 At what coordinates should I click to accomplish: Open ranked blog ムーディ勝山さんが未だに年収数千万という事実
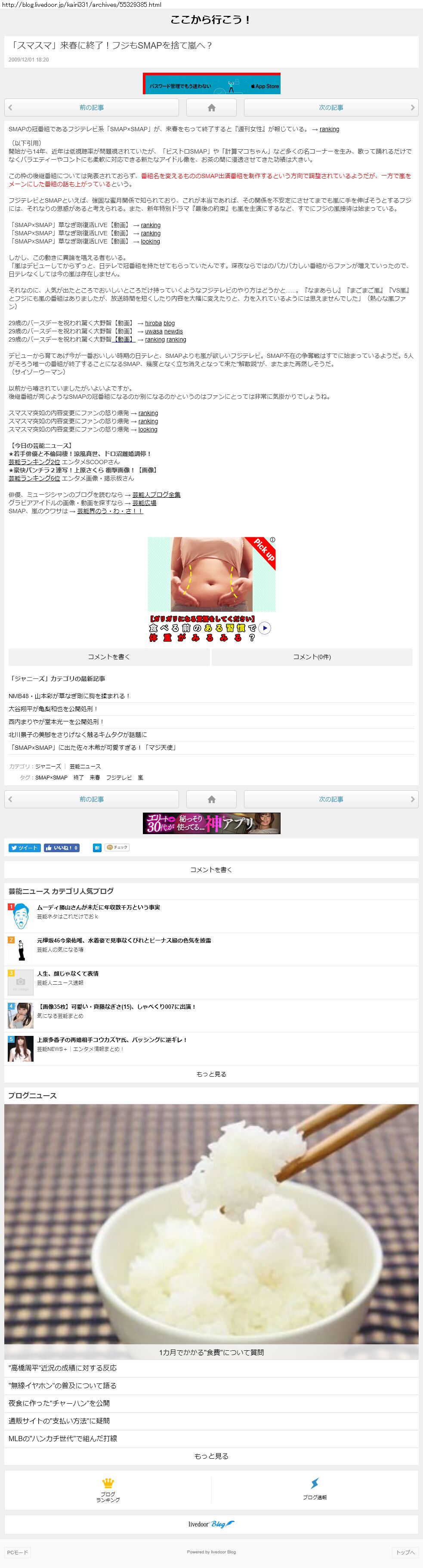[99, 907]
